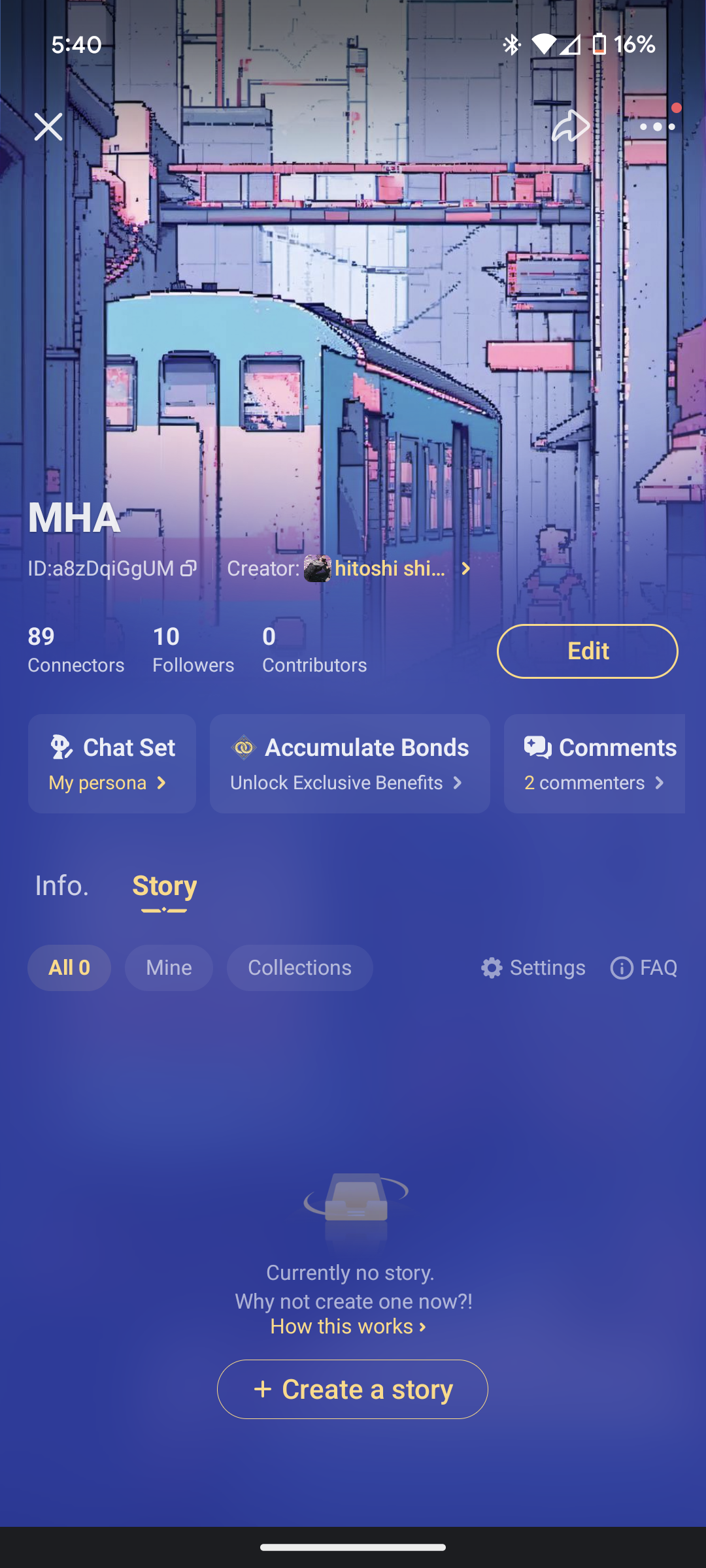Share this MHA character
The height and width of the screenshot is (1568, 706).
click(x=571, y=126)
